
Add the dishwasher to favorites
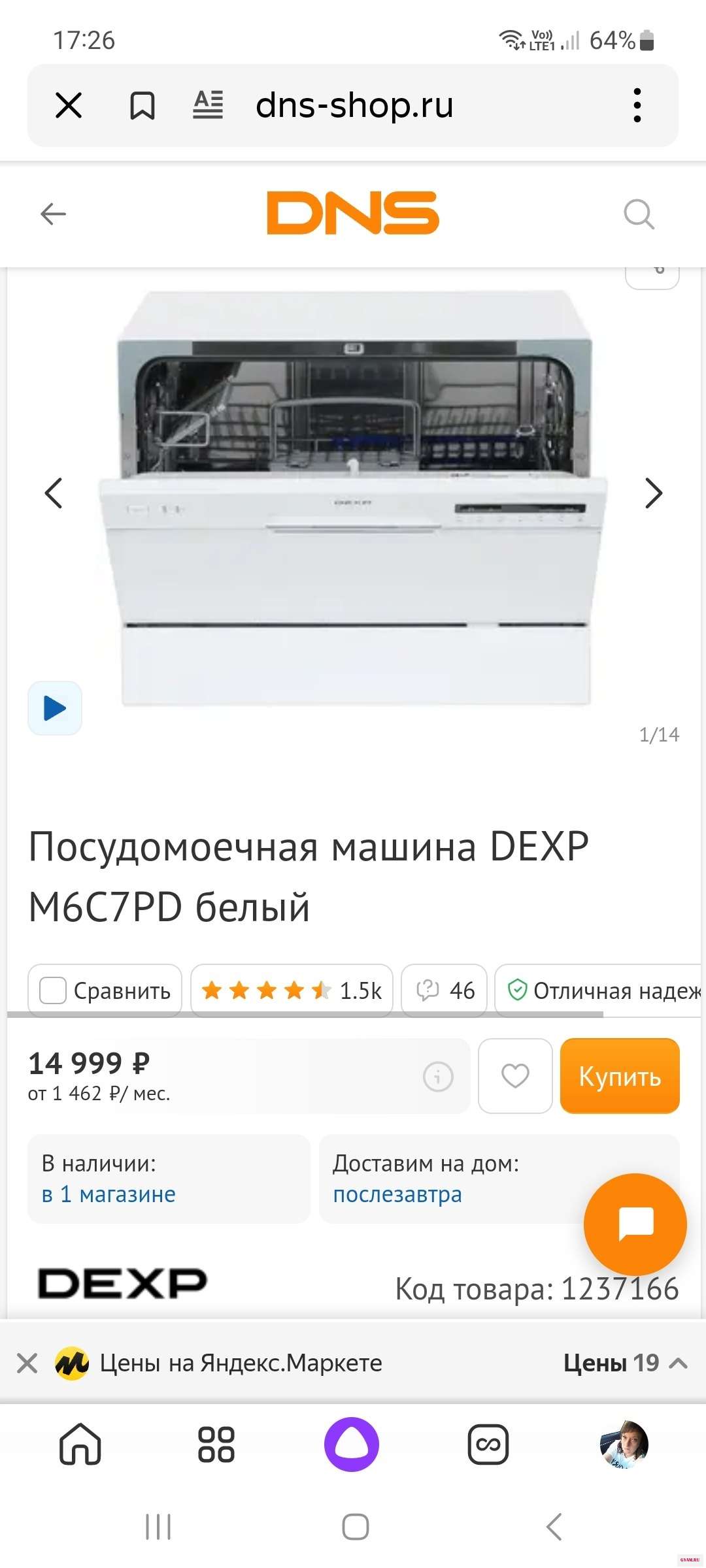(x=515, y=1076)
